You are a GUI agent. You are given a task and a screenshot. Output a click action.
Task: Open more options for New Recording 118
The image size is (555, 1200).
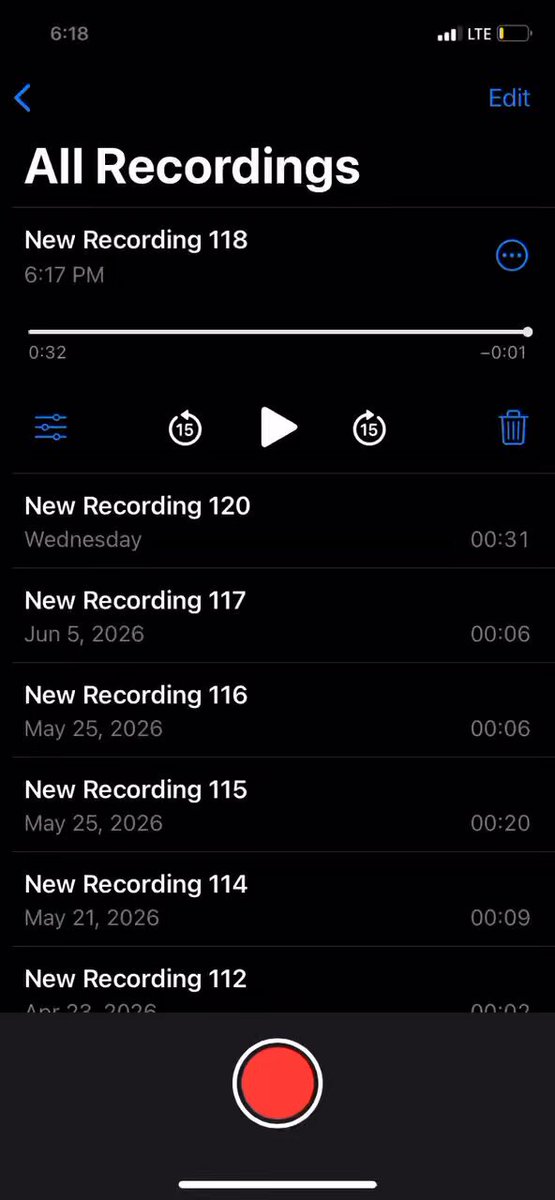pyautogui.click(x=512, y=257)
